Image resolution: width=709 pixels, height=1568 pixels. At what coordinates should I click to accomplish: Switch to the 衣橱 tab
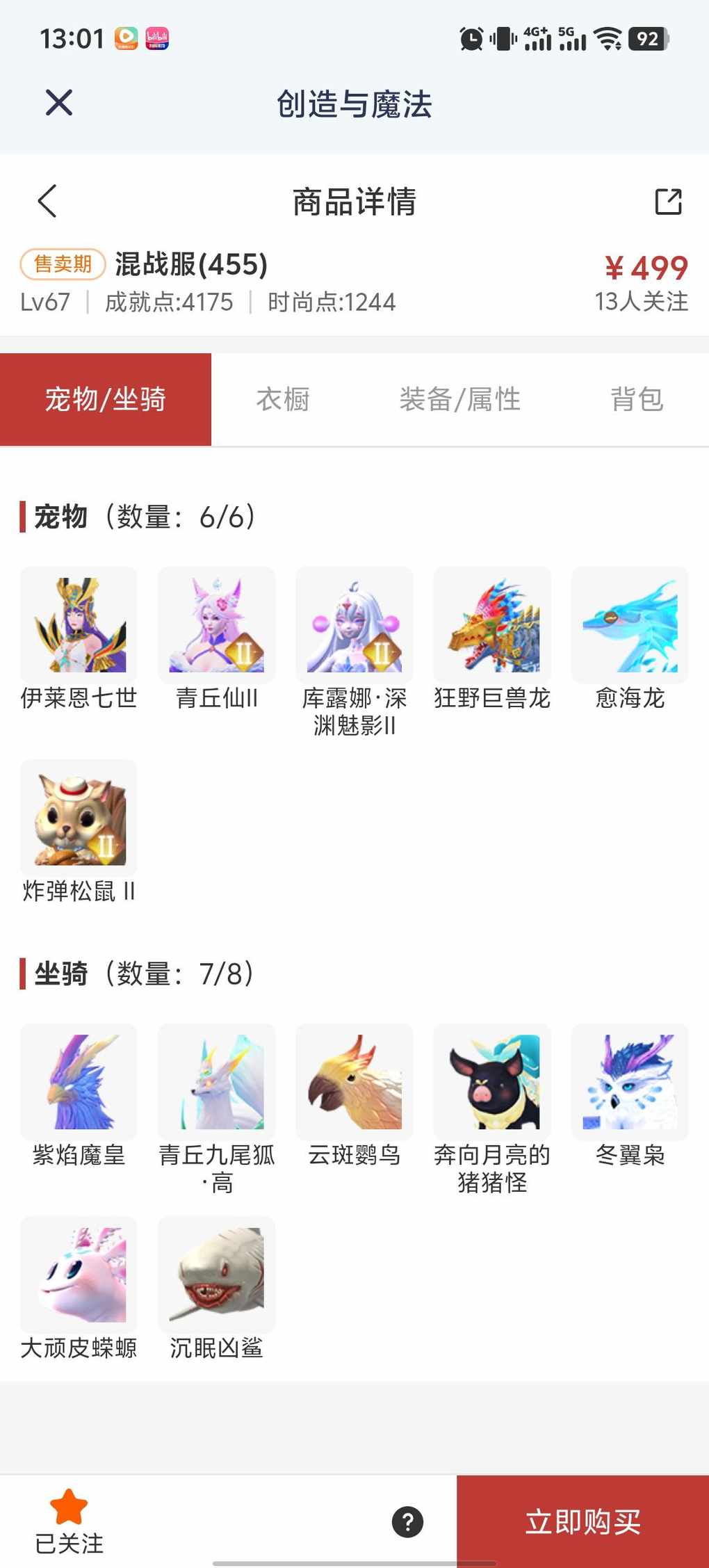click(283, 399)
